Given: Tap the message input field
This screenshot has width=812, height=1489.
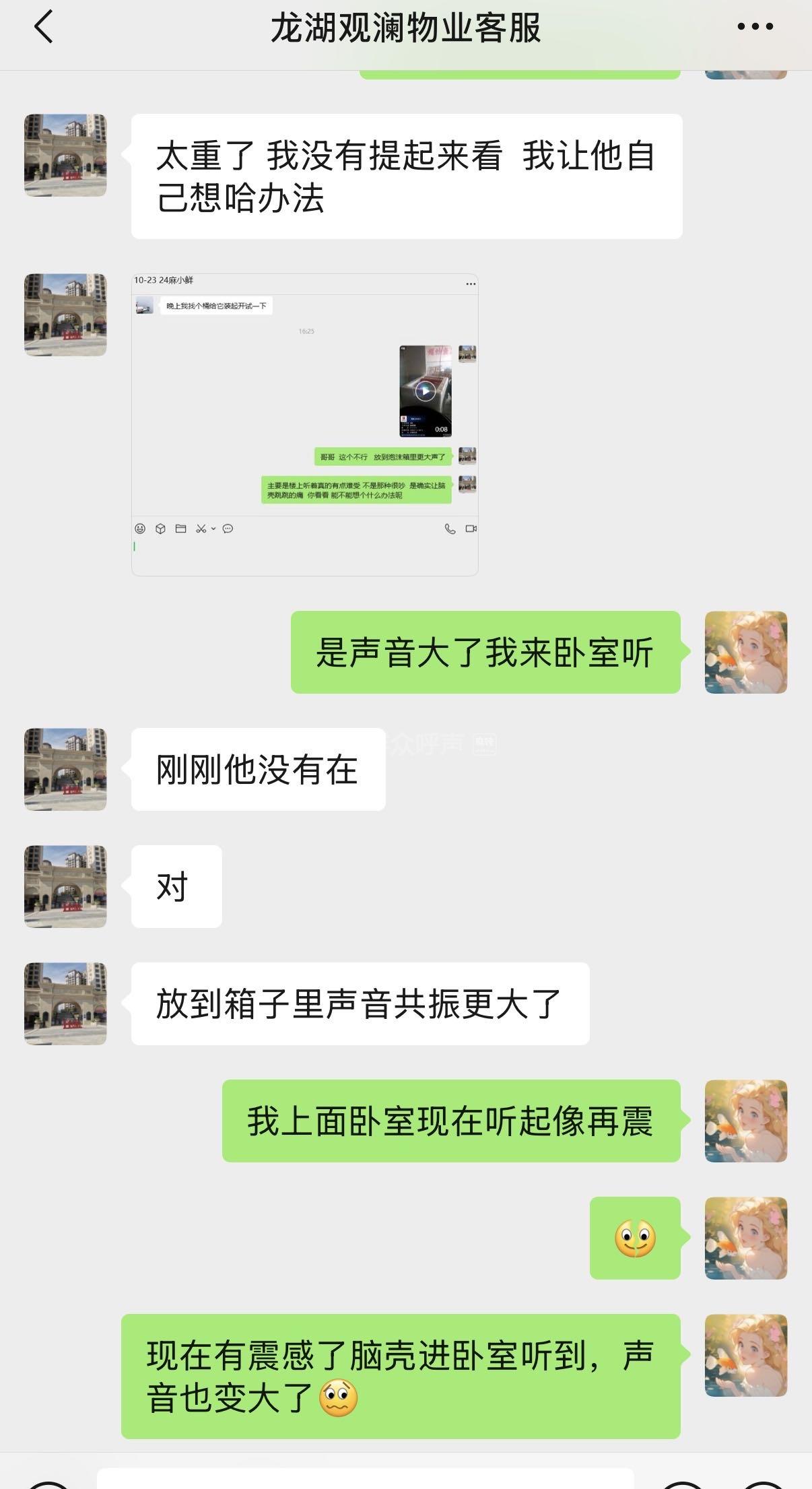Looking at the screenshot, I should [x=366, y=1479].
